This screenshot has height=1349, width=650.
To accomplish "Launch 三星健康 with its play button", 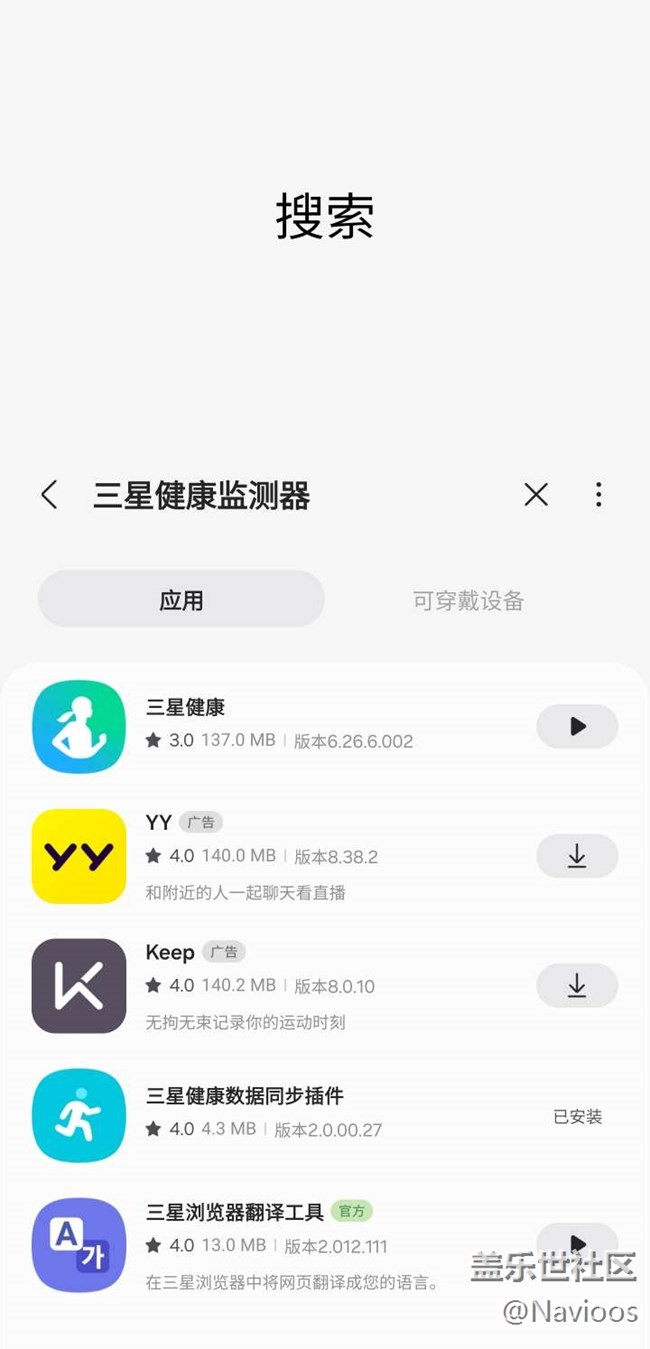I will tap(577, 726).
